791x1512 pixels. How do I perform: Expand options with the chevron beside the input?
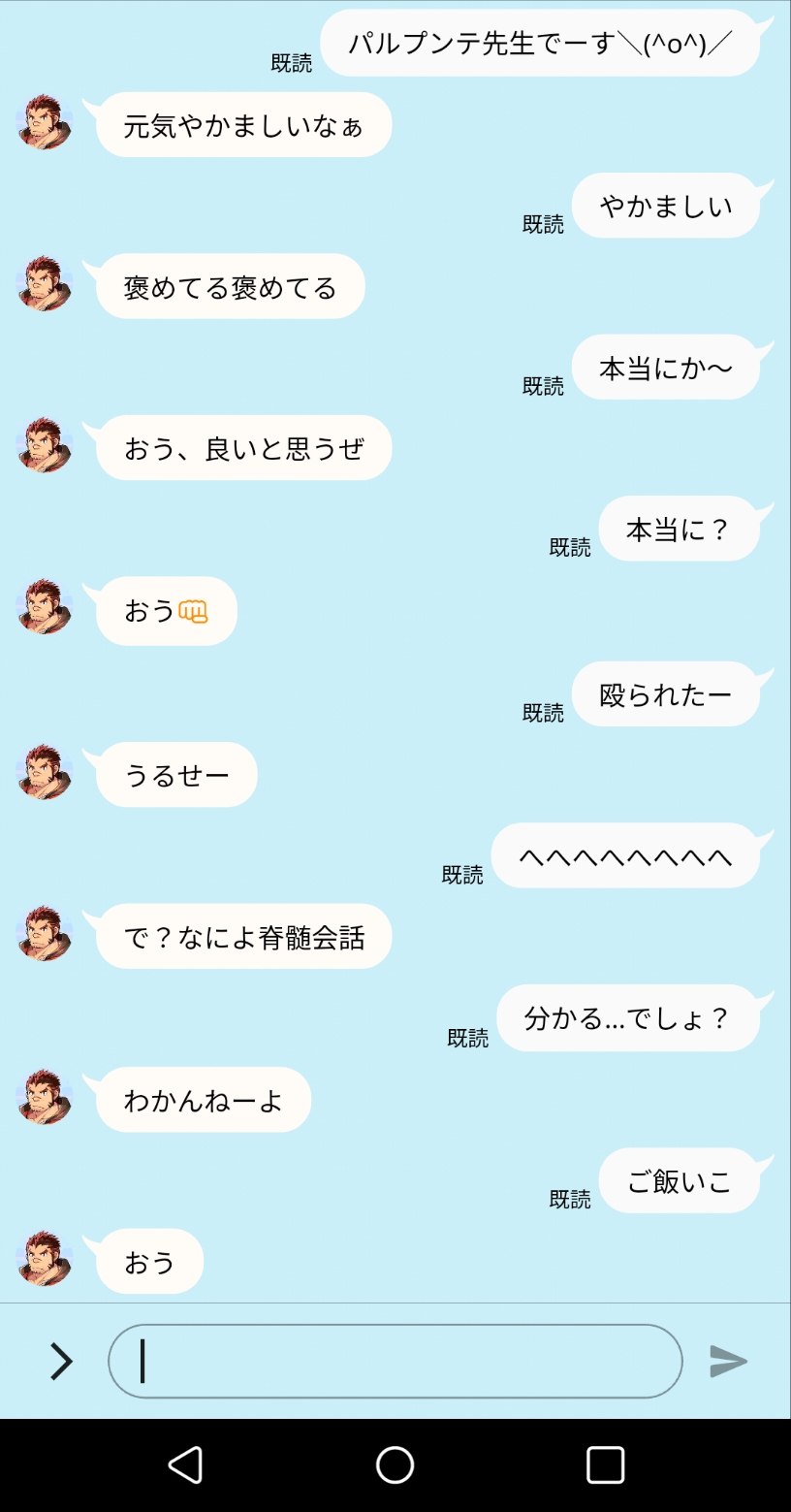point(62,1361)
